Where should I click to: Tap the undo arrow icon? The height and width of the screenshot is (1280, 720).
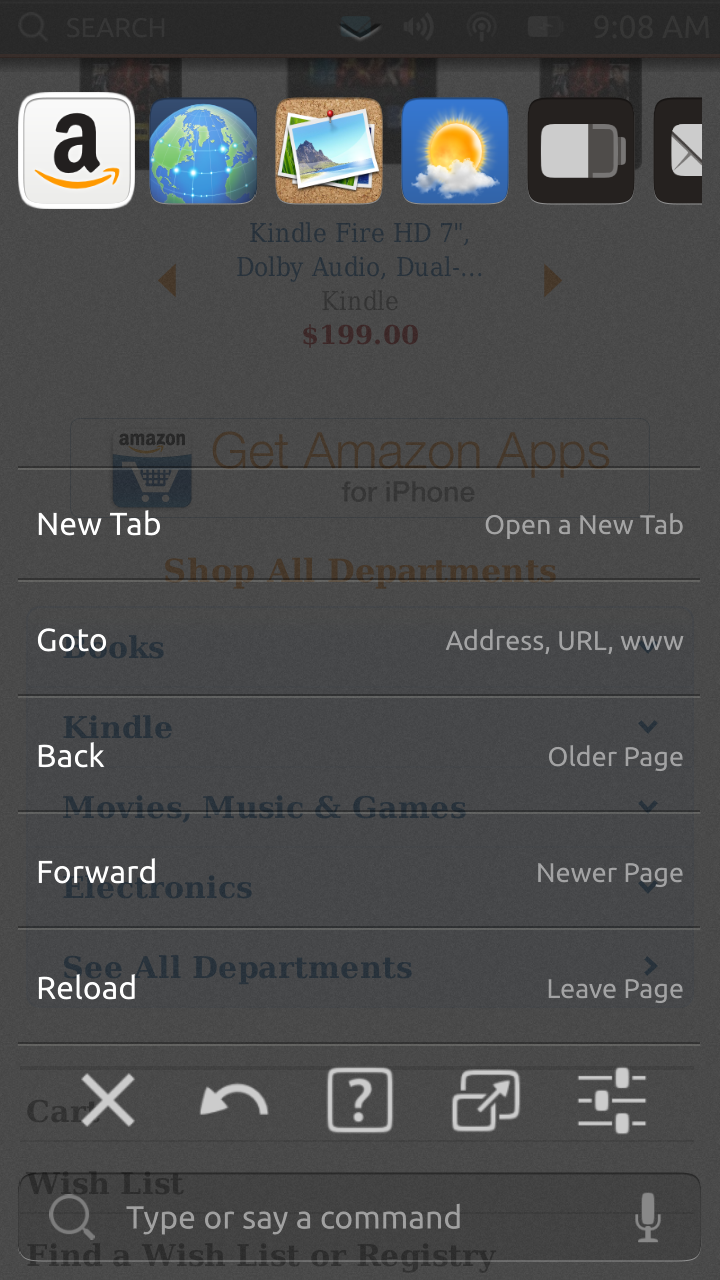[x=234, y=1101]
